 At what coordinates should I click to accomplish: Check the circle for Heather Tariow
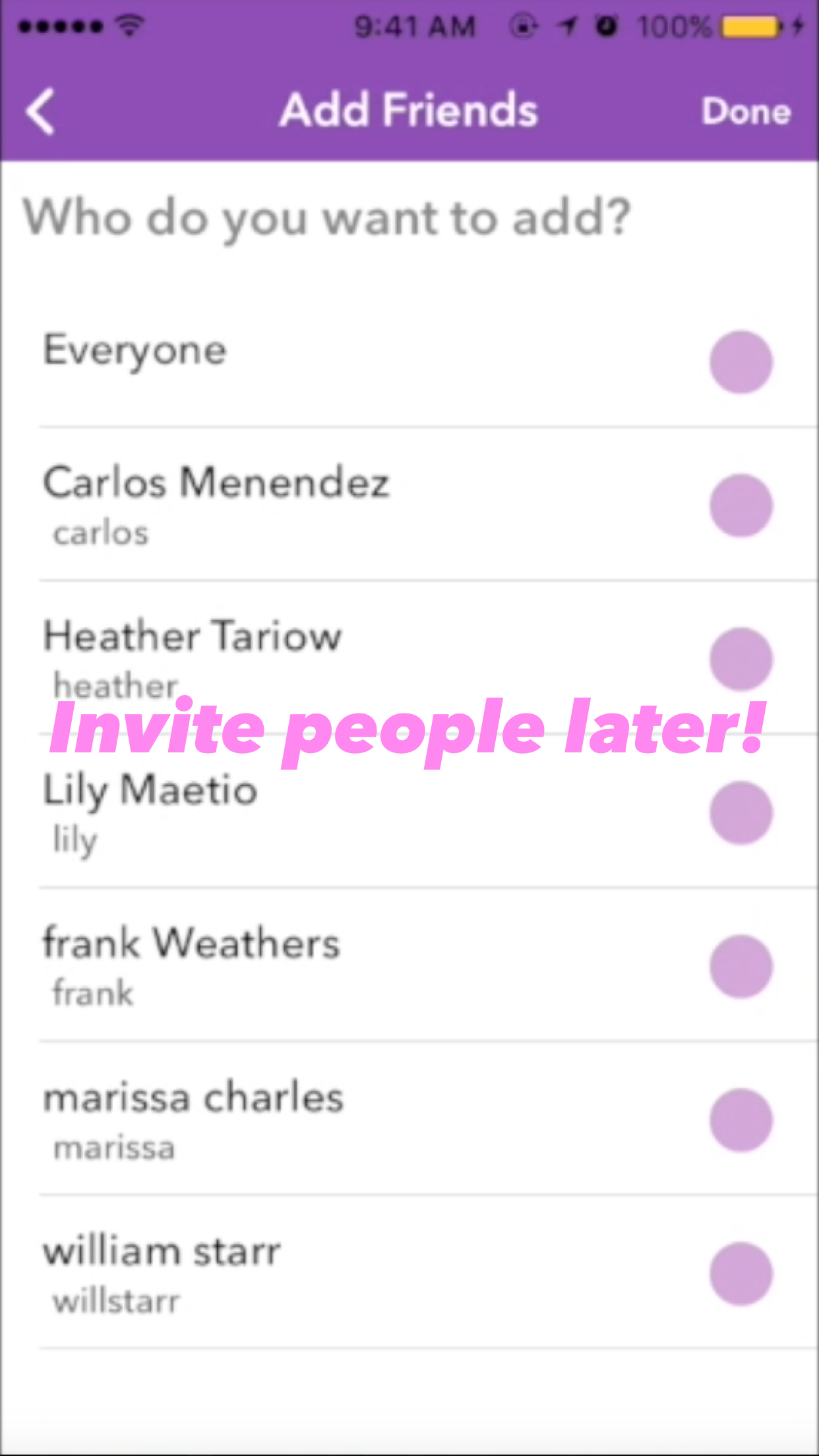click(x=741, y=658)
